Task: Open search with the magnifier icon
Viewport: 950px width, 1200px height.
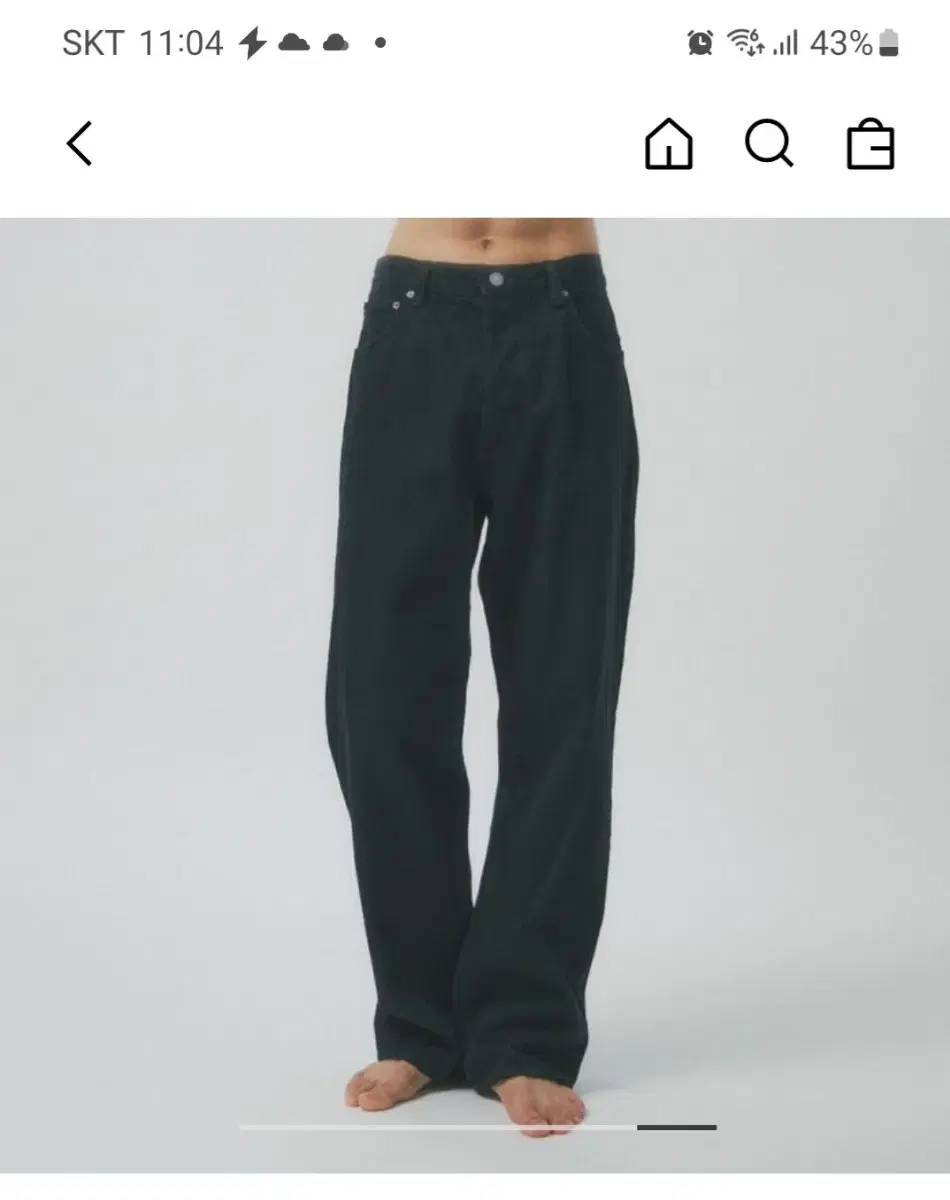Action: tap(769, 146)
